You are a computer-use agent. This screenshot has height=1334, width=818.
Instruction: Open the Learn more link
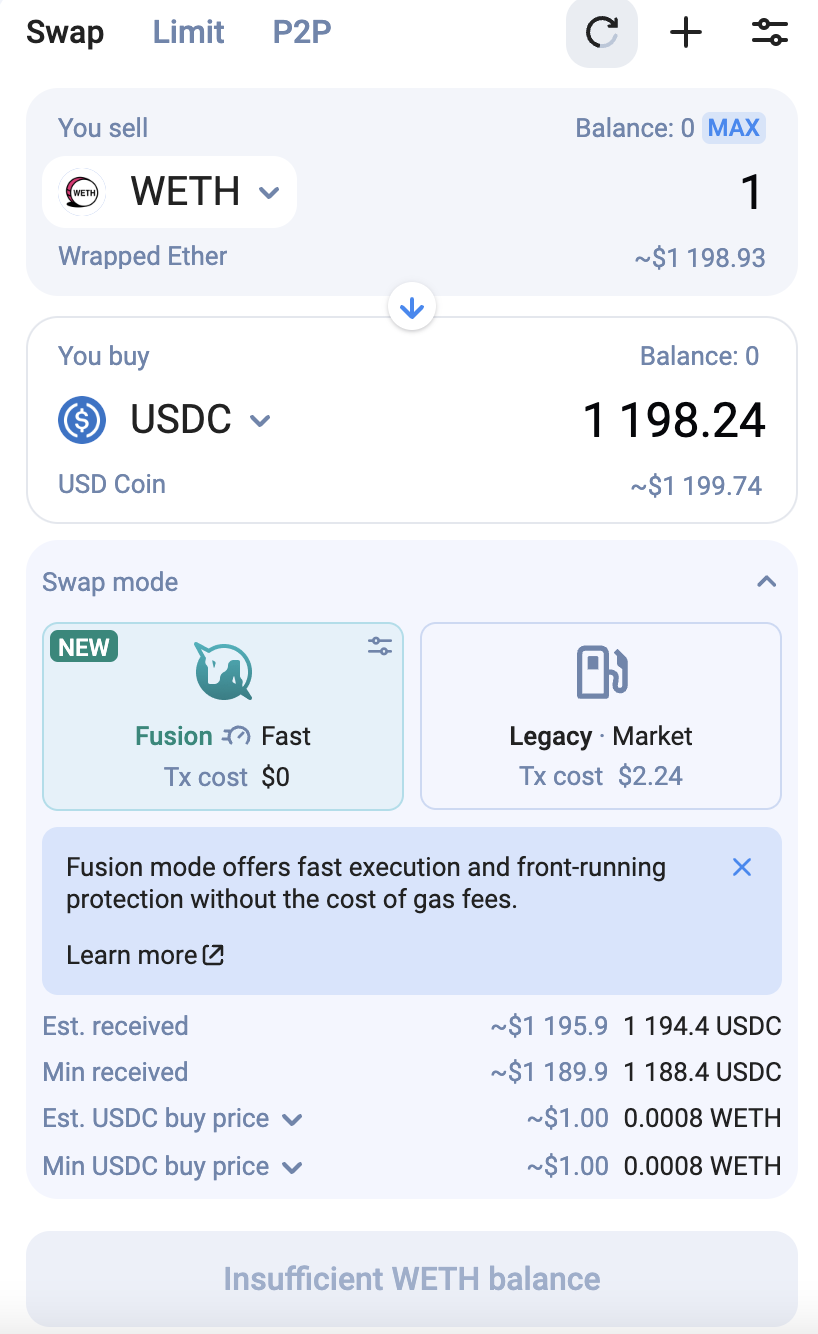coord(144,955)
